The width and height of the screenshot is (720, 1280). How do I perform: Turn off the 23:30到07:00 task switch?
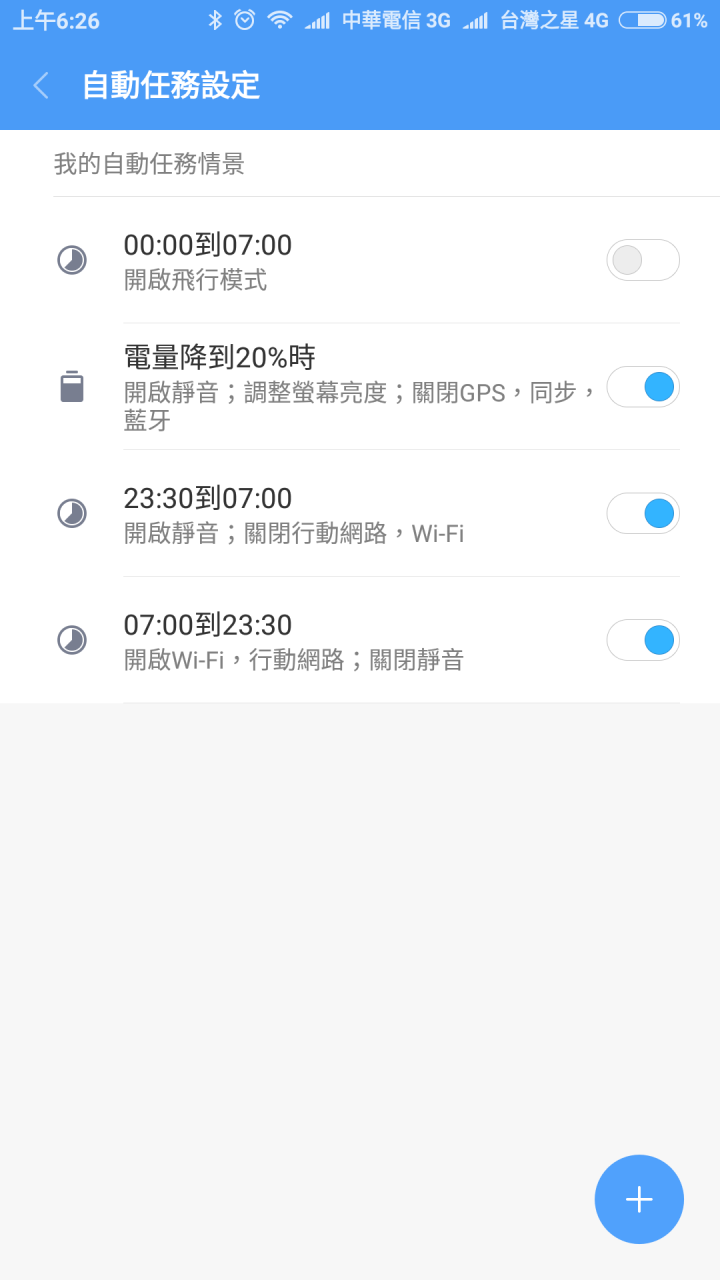643,513
